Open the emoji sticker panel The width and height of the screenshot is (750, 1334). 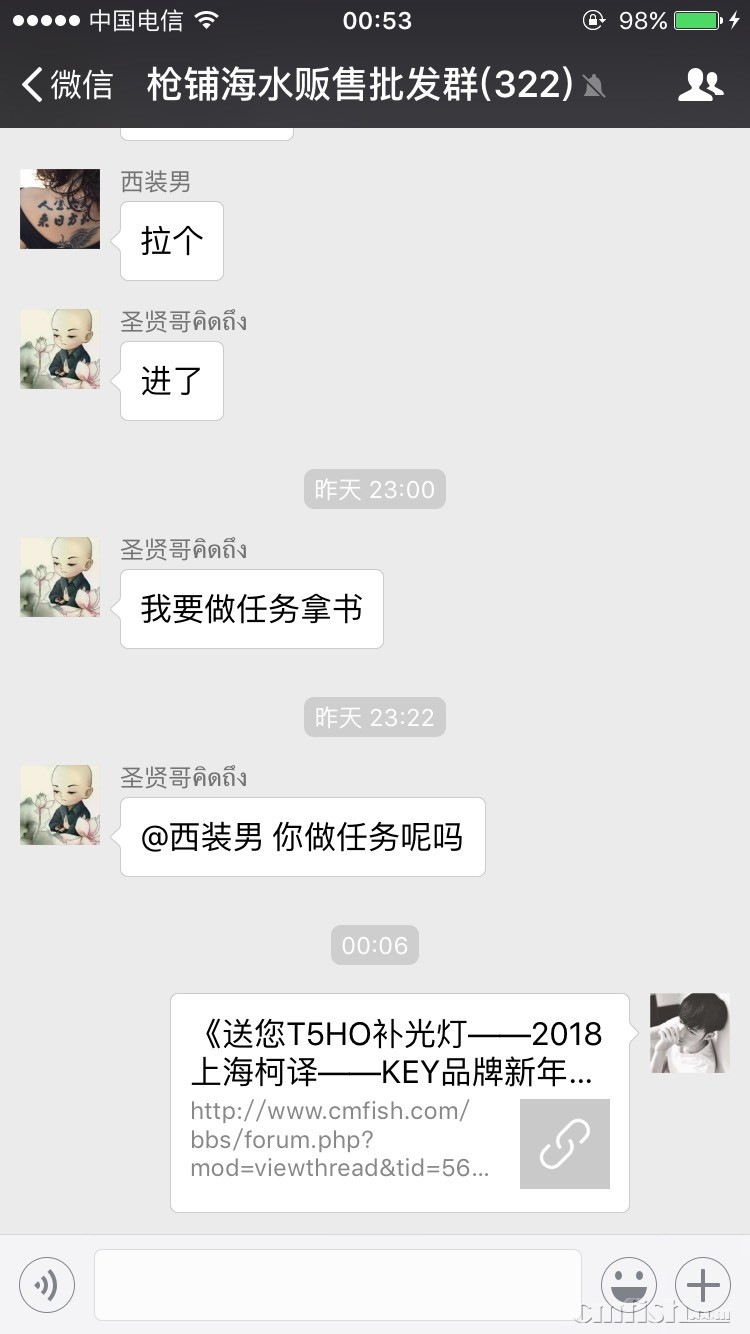click(628, 1284)
